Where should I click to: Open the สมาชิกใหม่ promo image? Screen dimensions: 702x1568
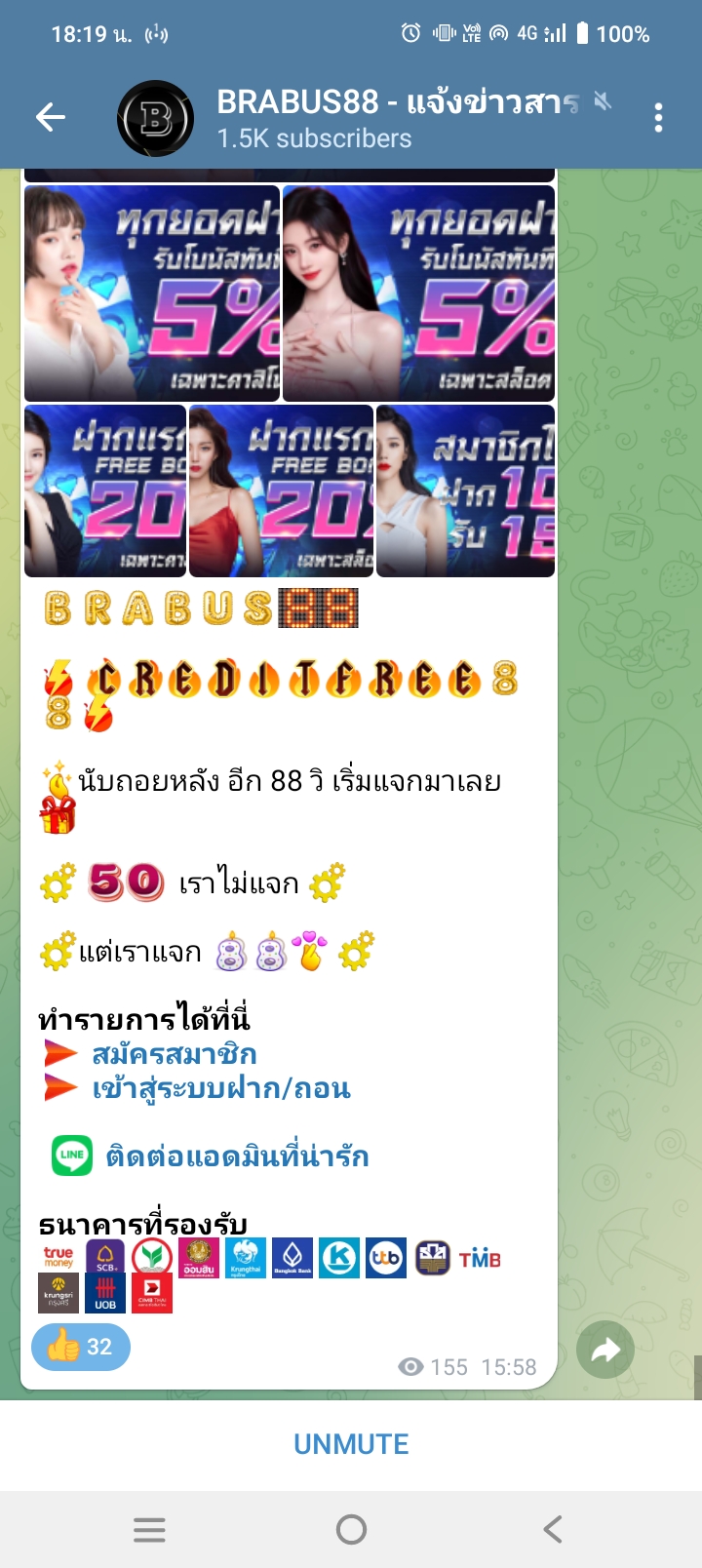point(466,490)
